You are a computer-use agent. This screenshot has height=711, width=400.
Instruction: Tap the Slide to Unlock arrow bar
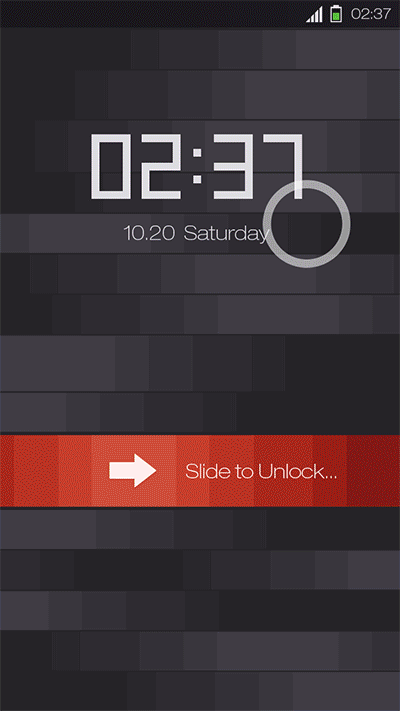(200, 471)
